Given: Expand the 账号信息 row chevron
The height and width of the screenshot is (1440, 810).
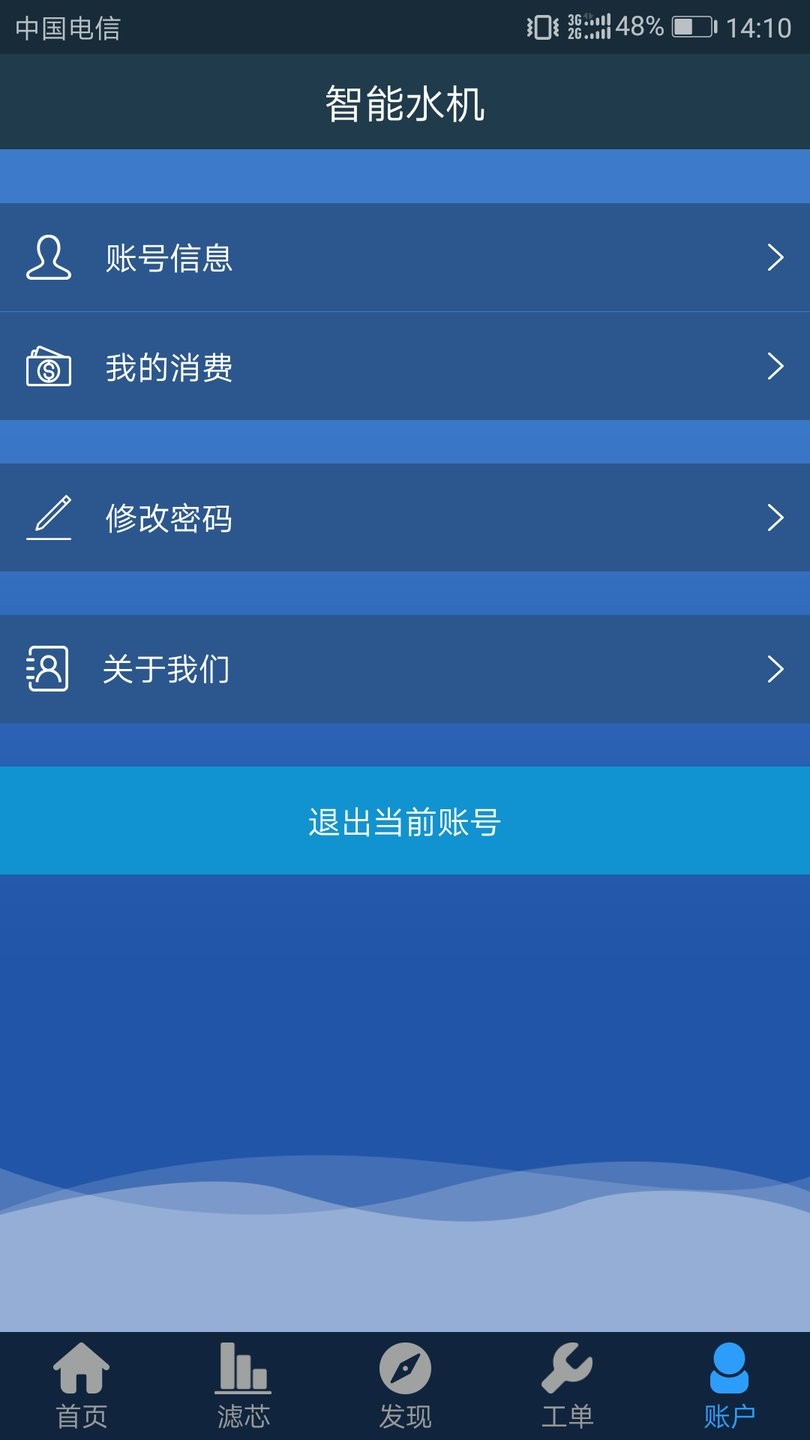Looking at the screenshot, I should (x=776, y=257).
